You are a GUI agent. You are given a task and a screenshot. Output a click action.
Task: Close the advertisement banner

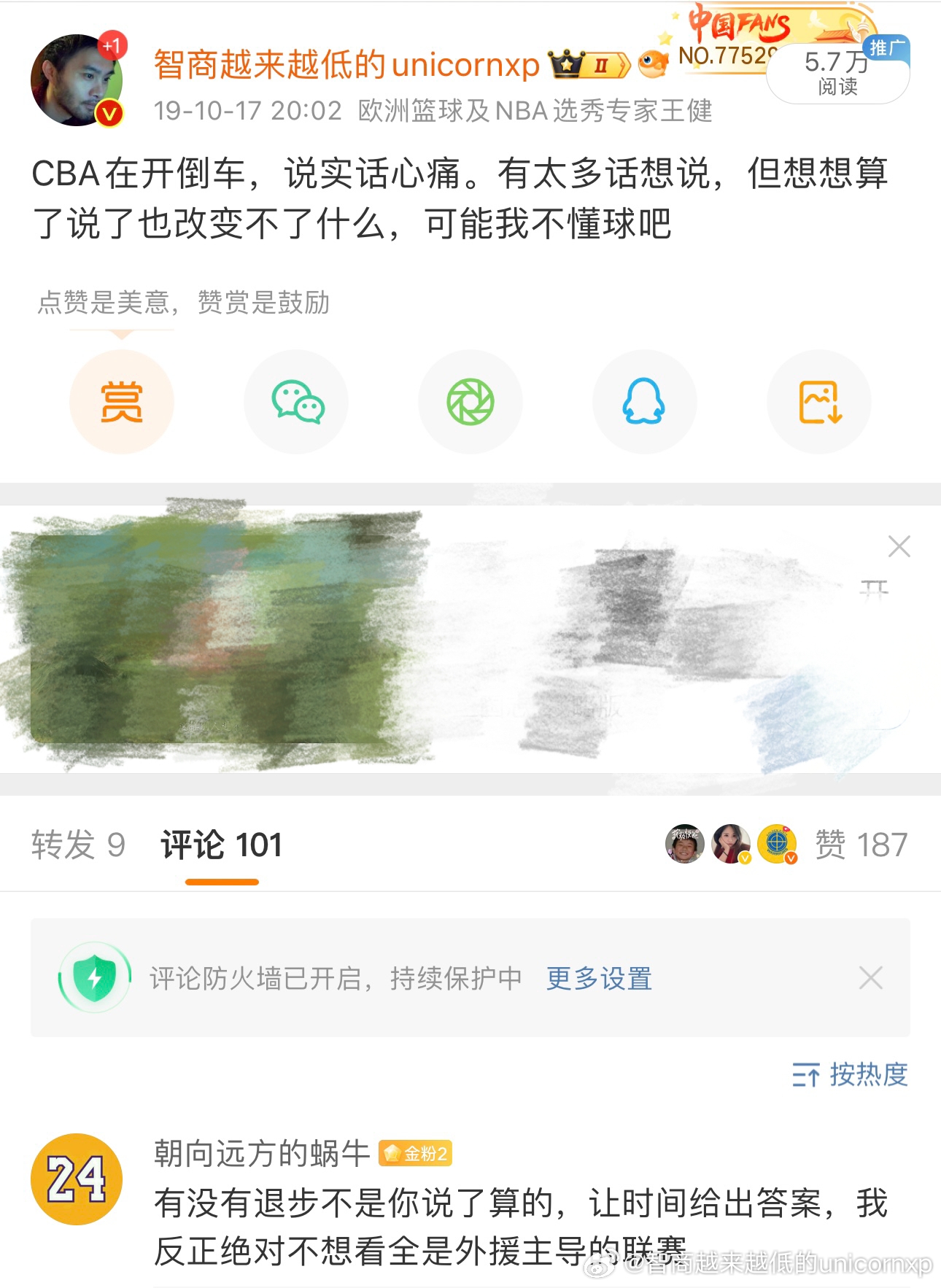(899, 546)
